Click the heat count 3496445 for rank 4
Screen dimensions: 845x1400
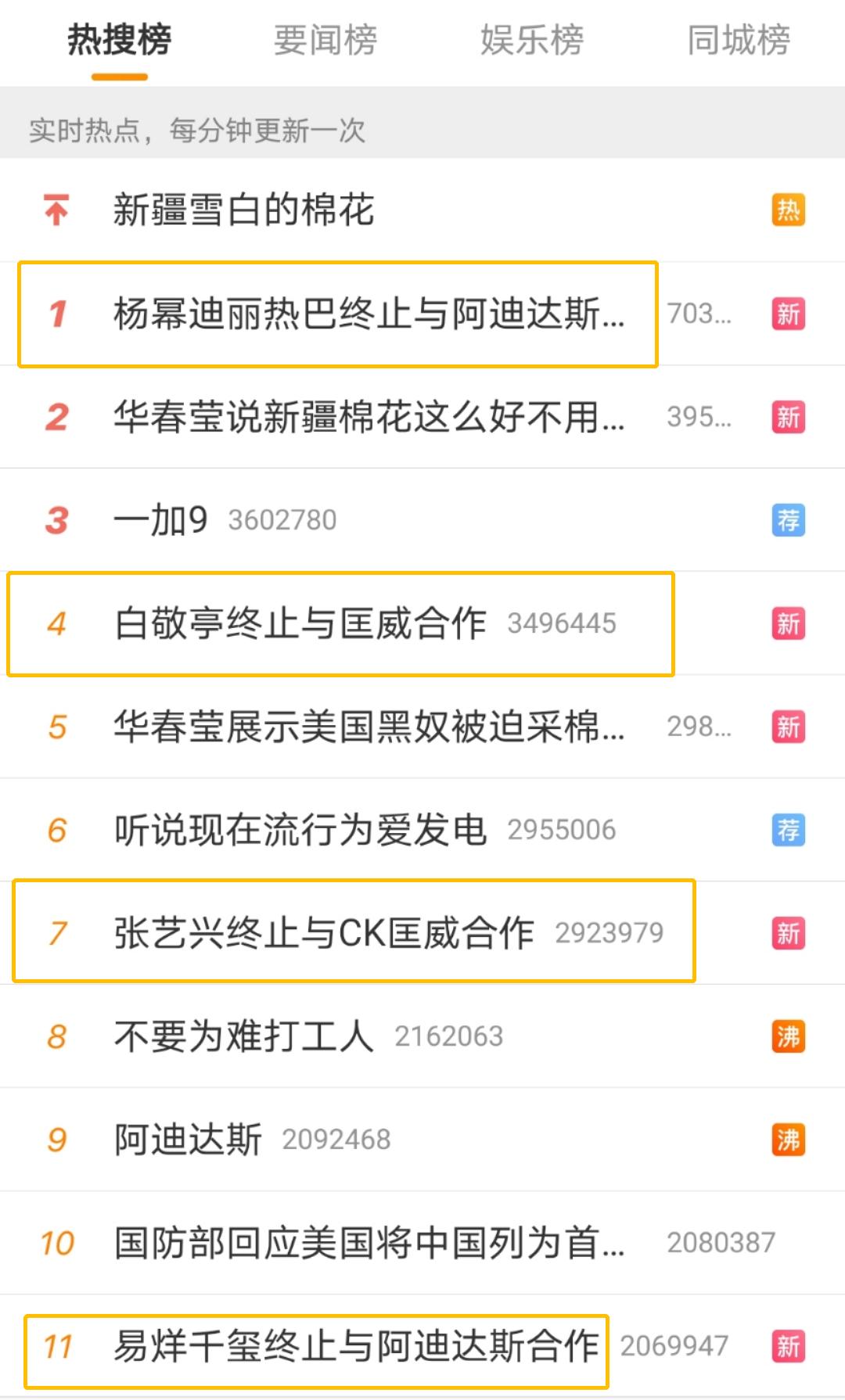click(x=562, y=623)
